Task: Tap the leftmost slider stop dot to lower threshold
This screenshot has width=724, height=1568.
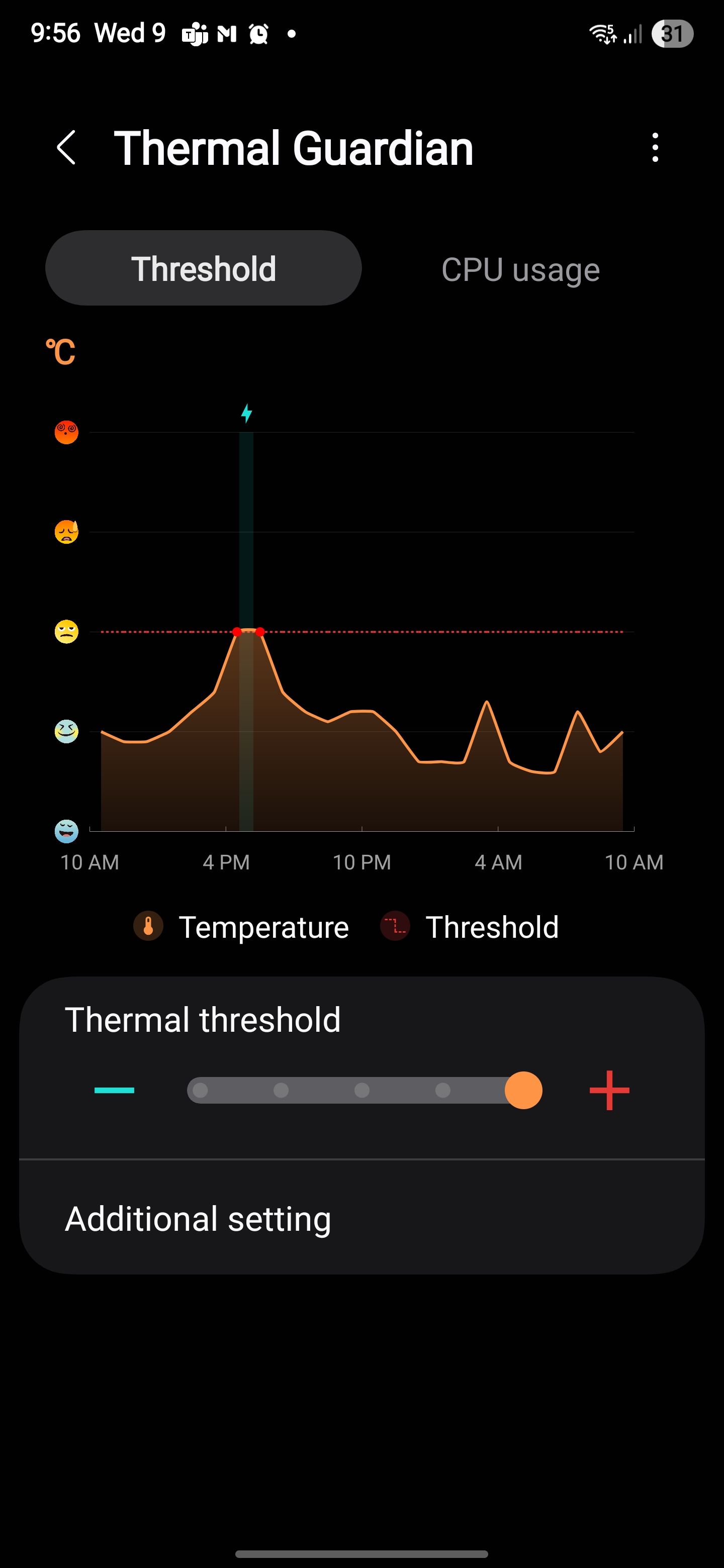Action: (x=199, y=1090)
